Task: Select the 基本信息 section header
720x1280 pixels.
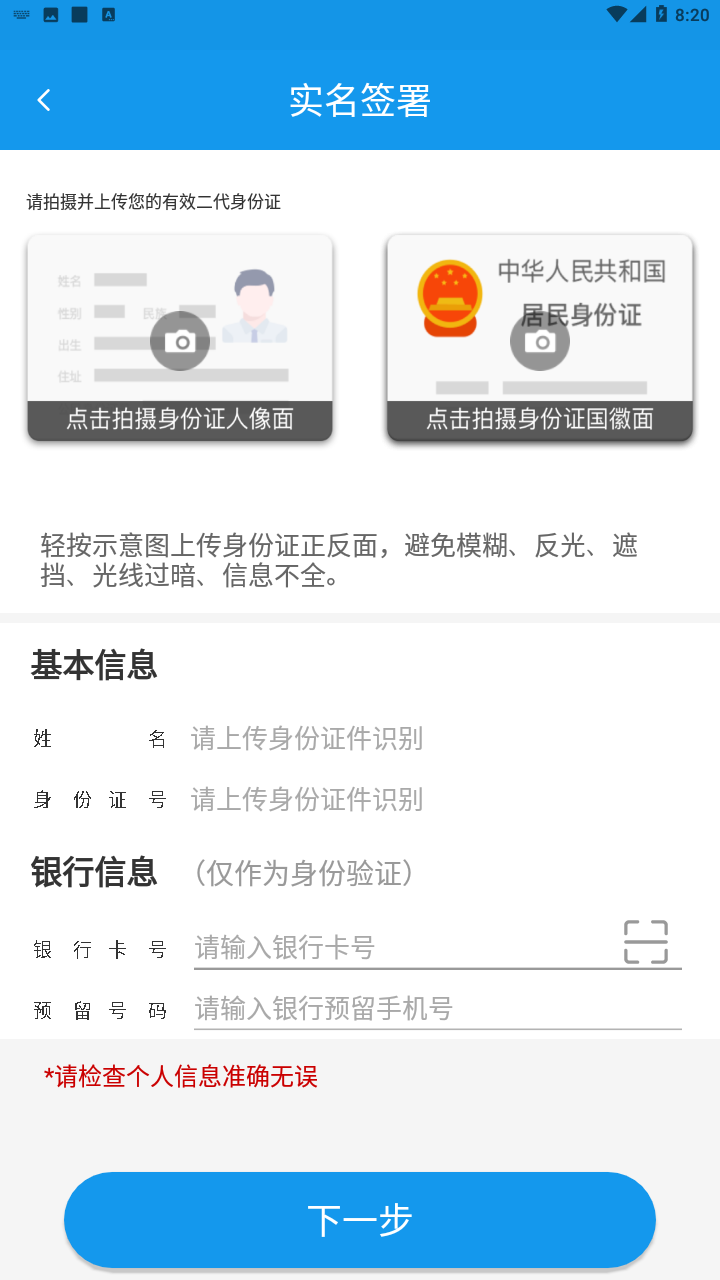Action: click(95, 667)
